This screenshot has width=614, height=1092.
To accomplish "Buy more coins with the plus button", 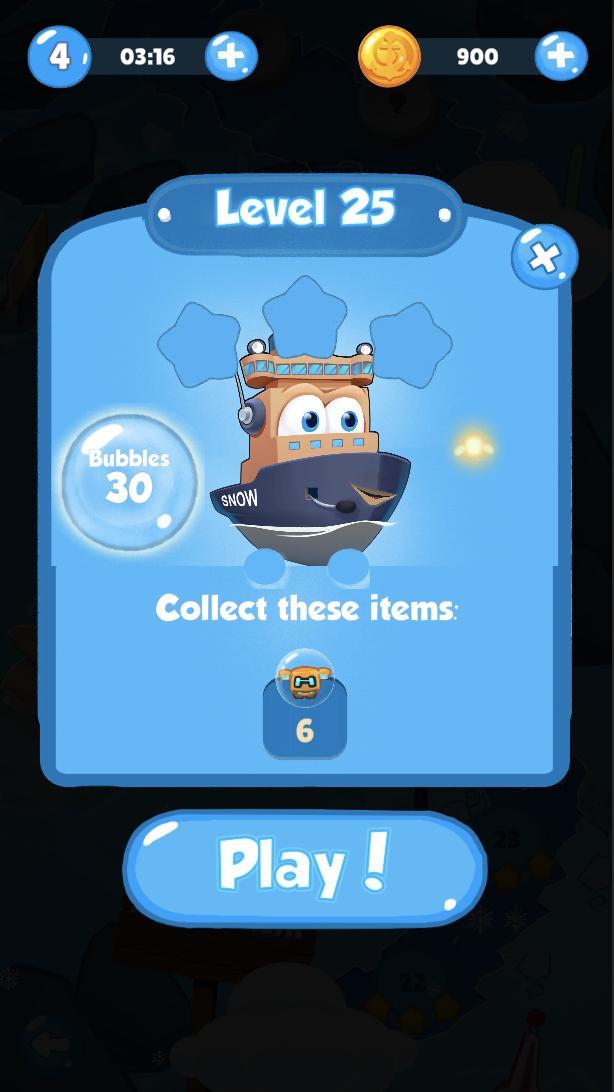I will coord(560,56).
